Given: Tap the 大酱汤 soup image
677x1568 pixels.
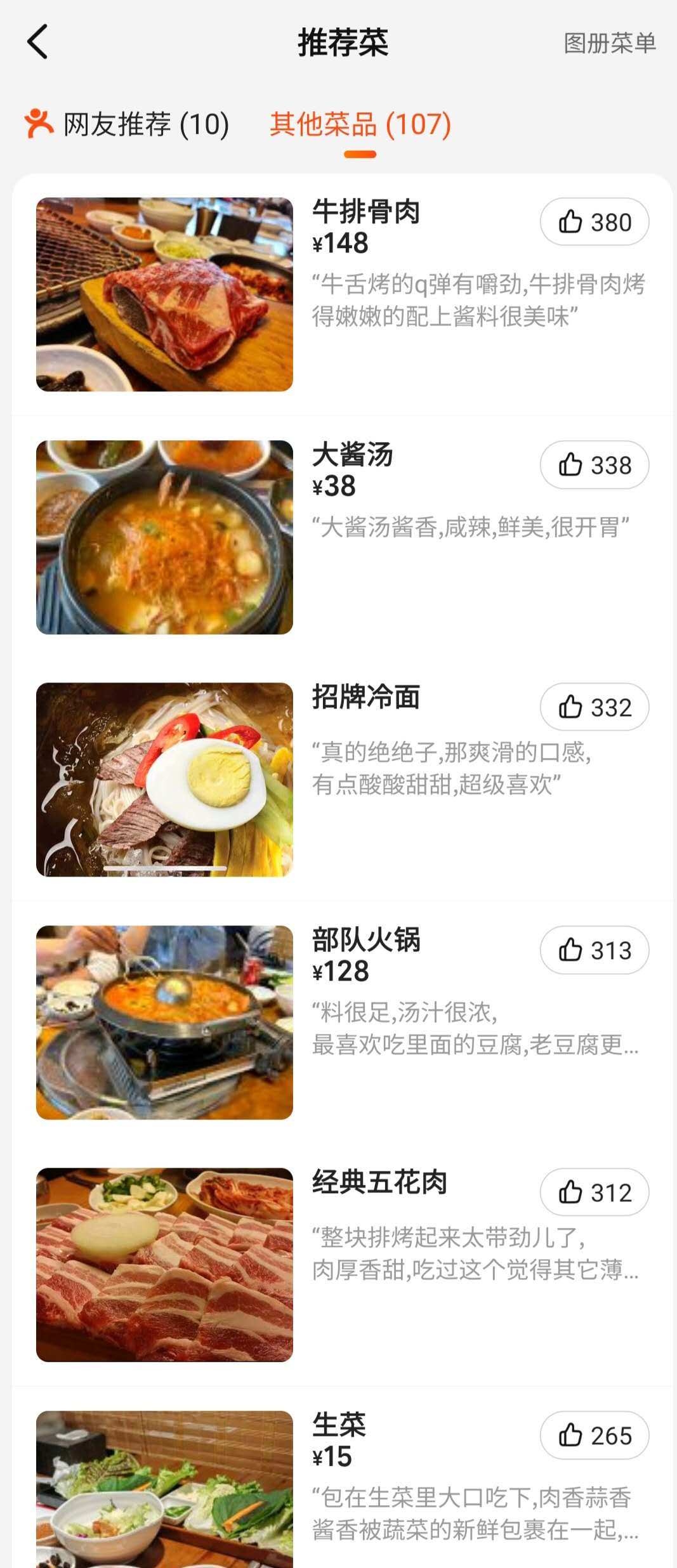Looking at the screenshot, I should [x=164, y=537].
